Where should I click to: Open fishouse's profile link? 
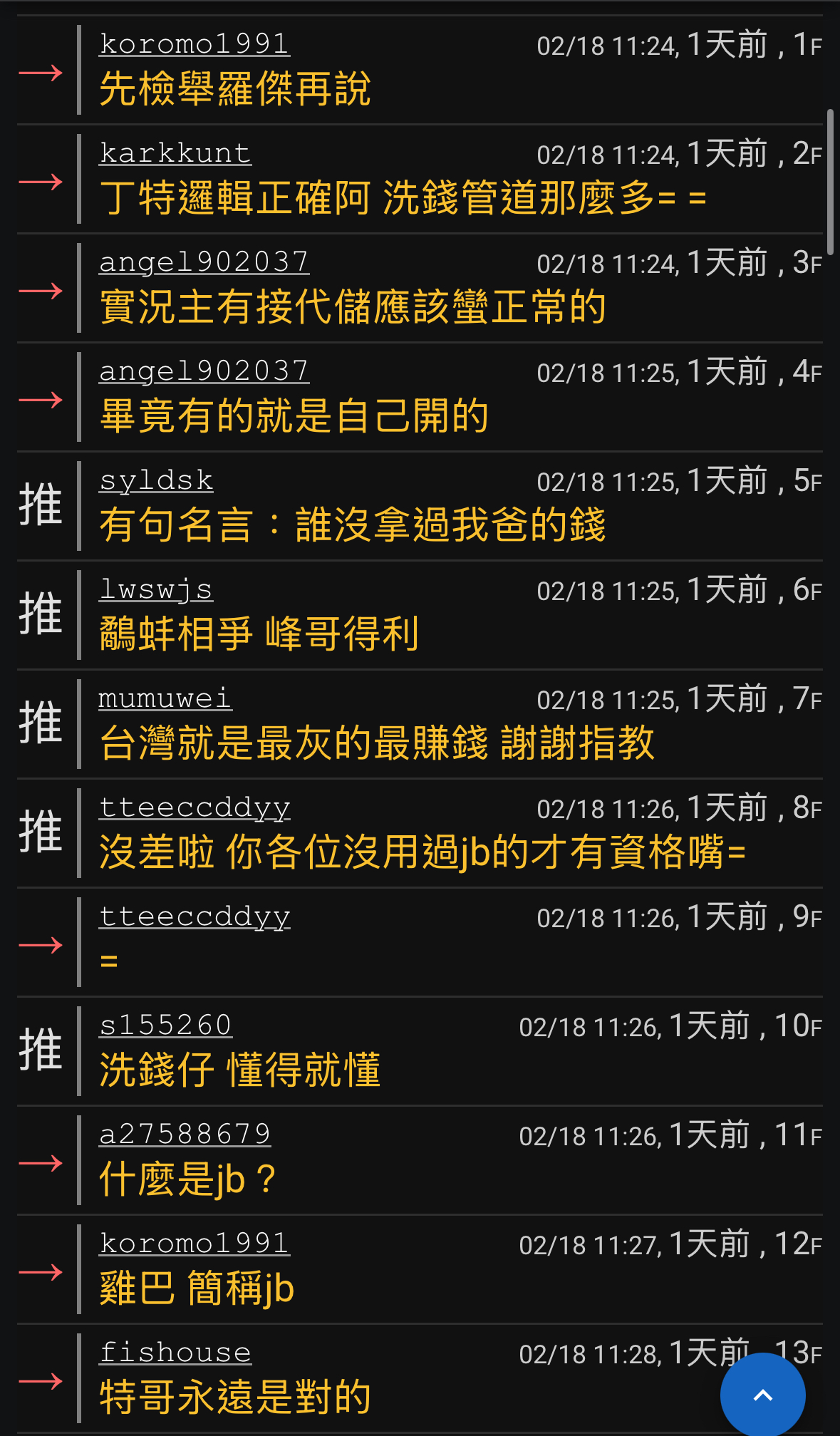coord(175,1353)
